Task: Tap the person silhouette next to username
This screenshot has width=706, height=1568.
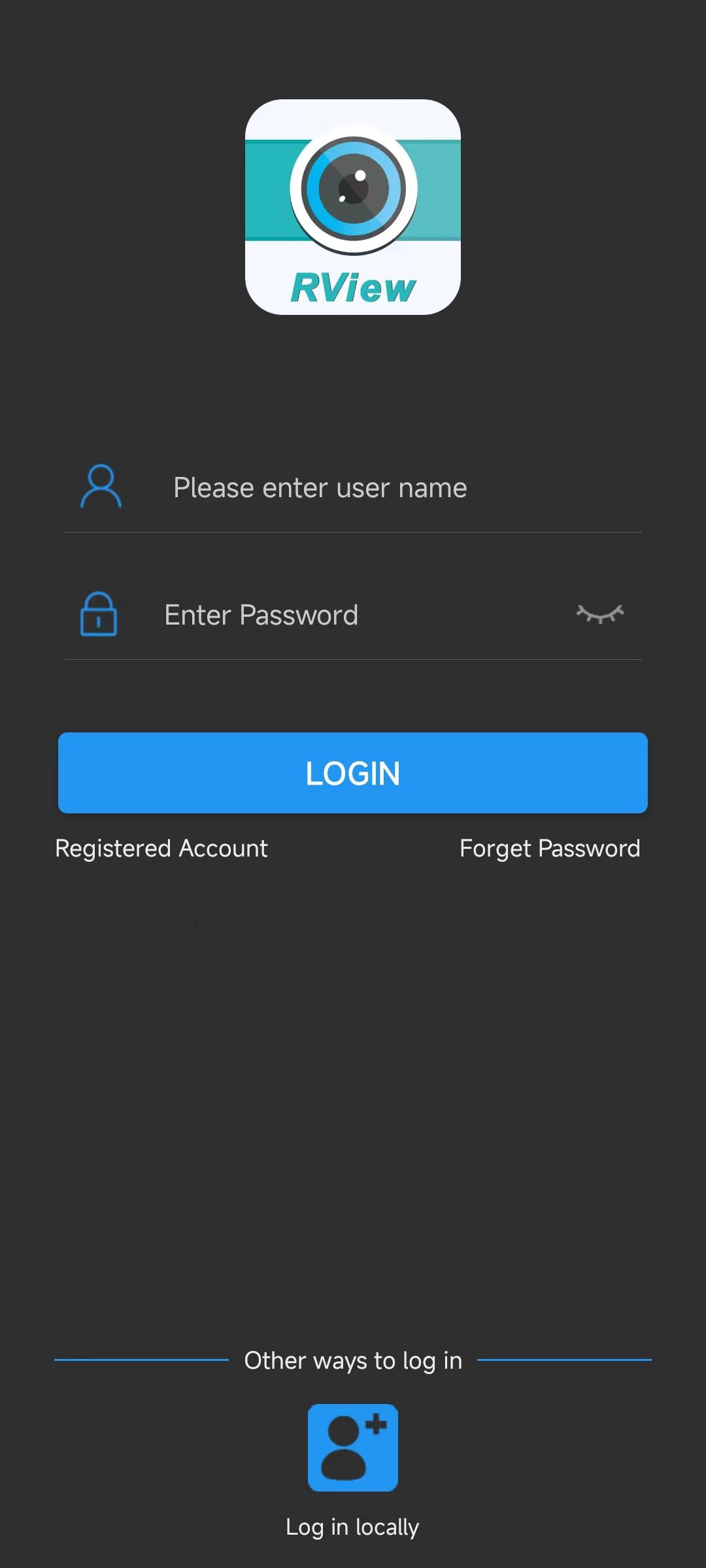Action: (99, 486)
